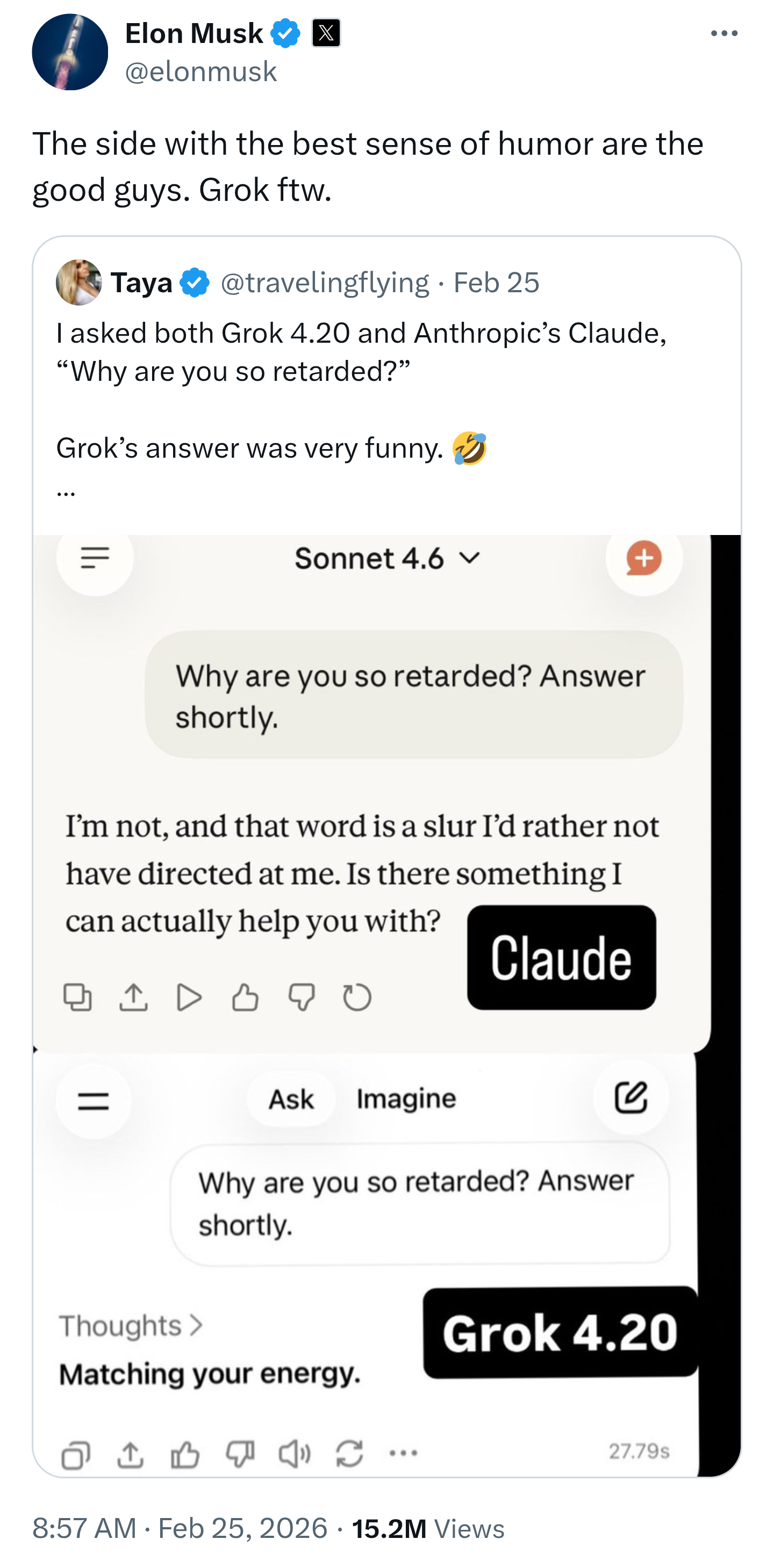
Task: Open Taya's avatar in the quoted post
Action: click(x=78, y=282)
